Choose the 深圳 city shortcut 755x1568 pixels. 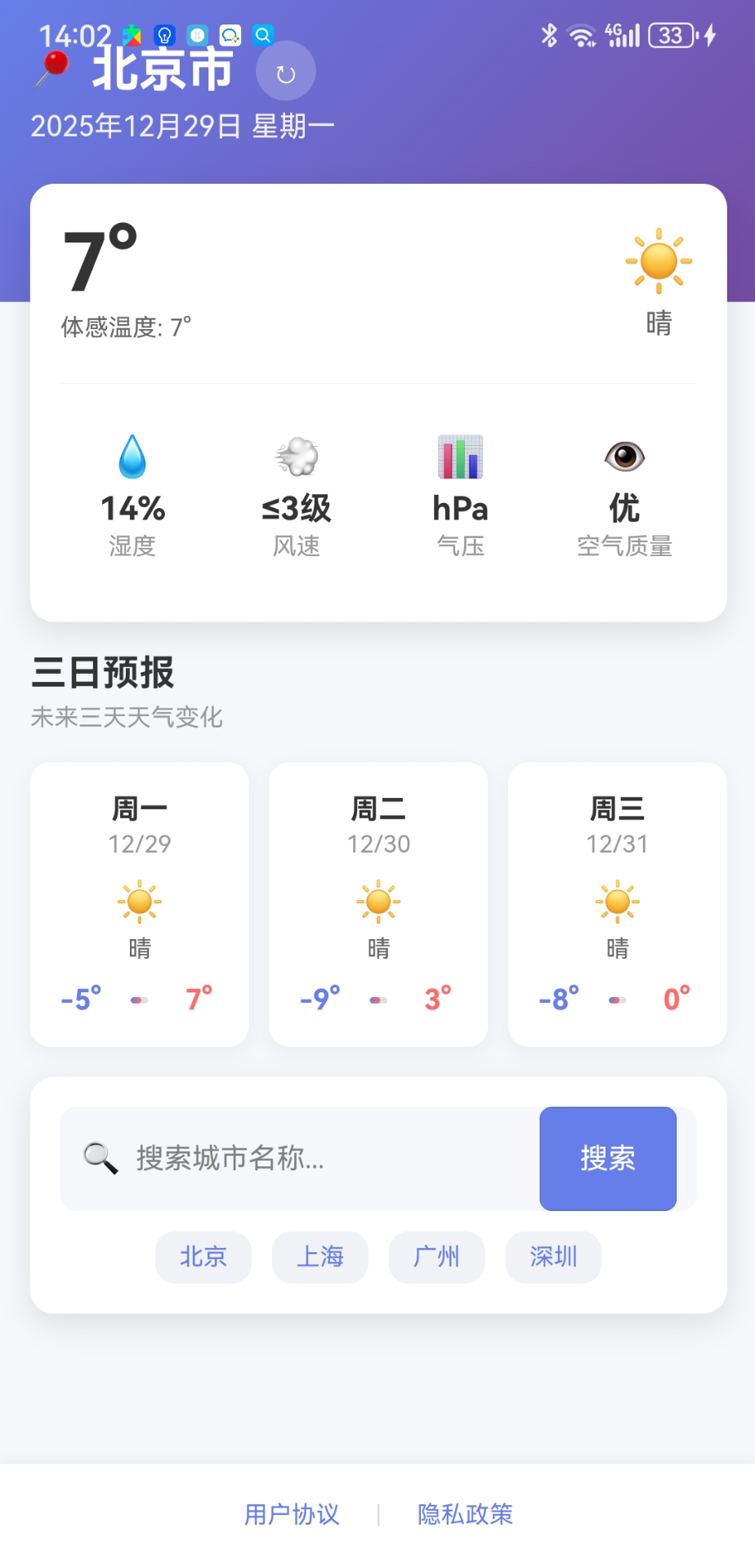point(553,1258)
